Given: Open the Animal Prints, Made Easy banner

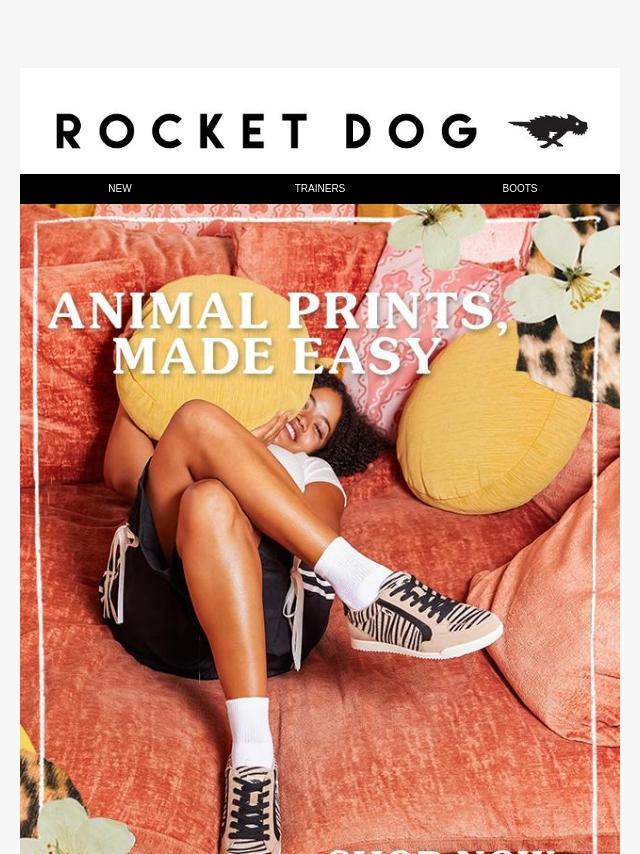Looking at the screenshot, I should tap(320, 530).
